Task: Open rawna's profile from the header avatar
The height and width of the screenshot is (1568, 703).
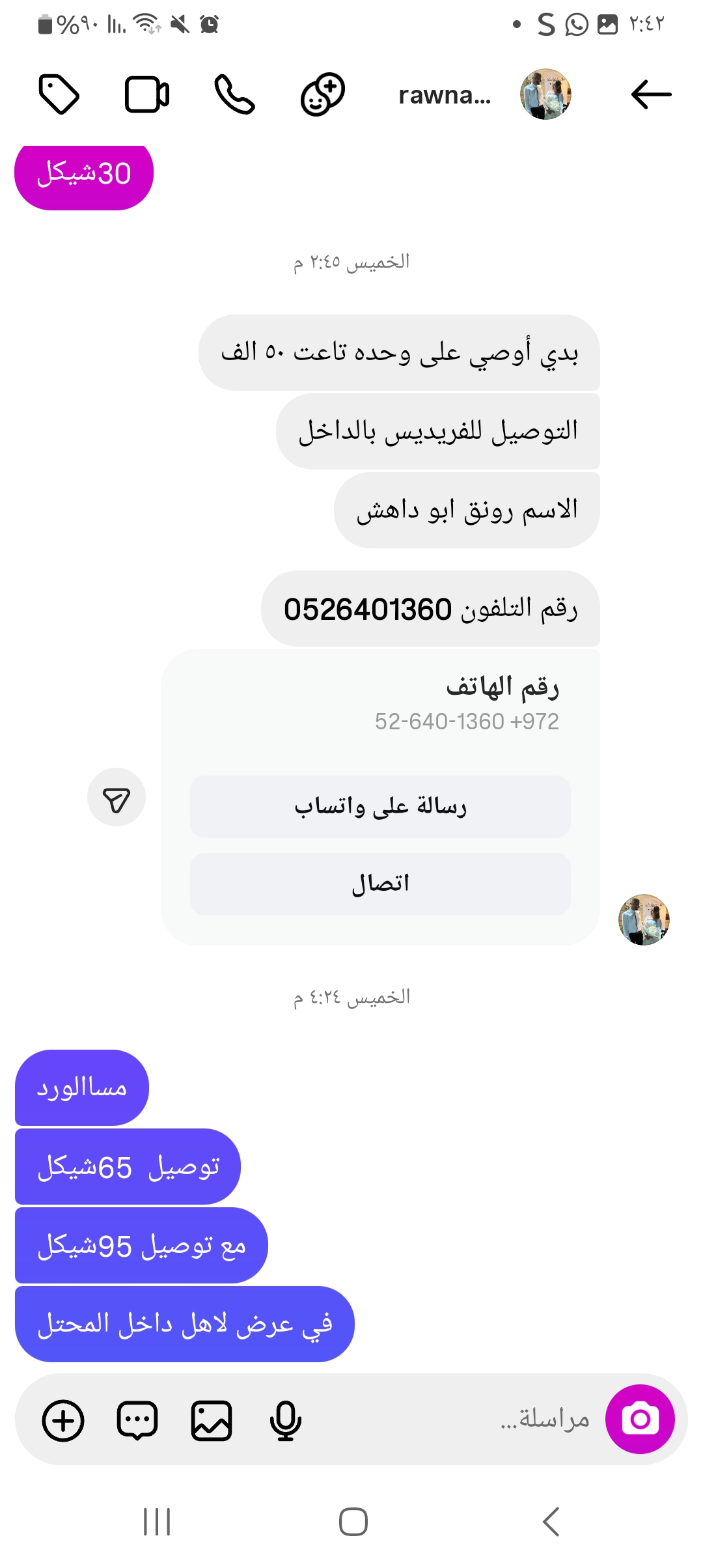Action: point(545,94)
